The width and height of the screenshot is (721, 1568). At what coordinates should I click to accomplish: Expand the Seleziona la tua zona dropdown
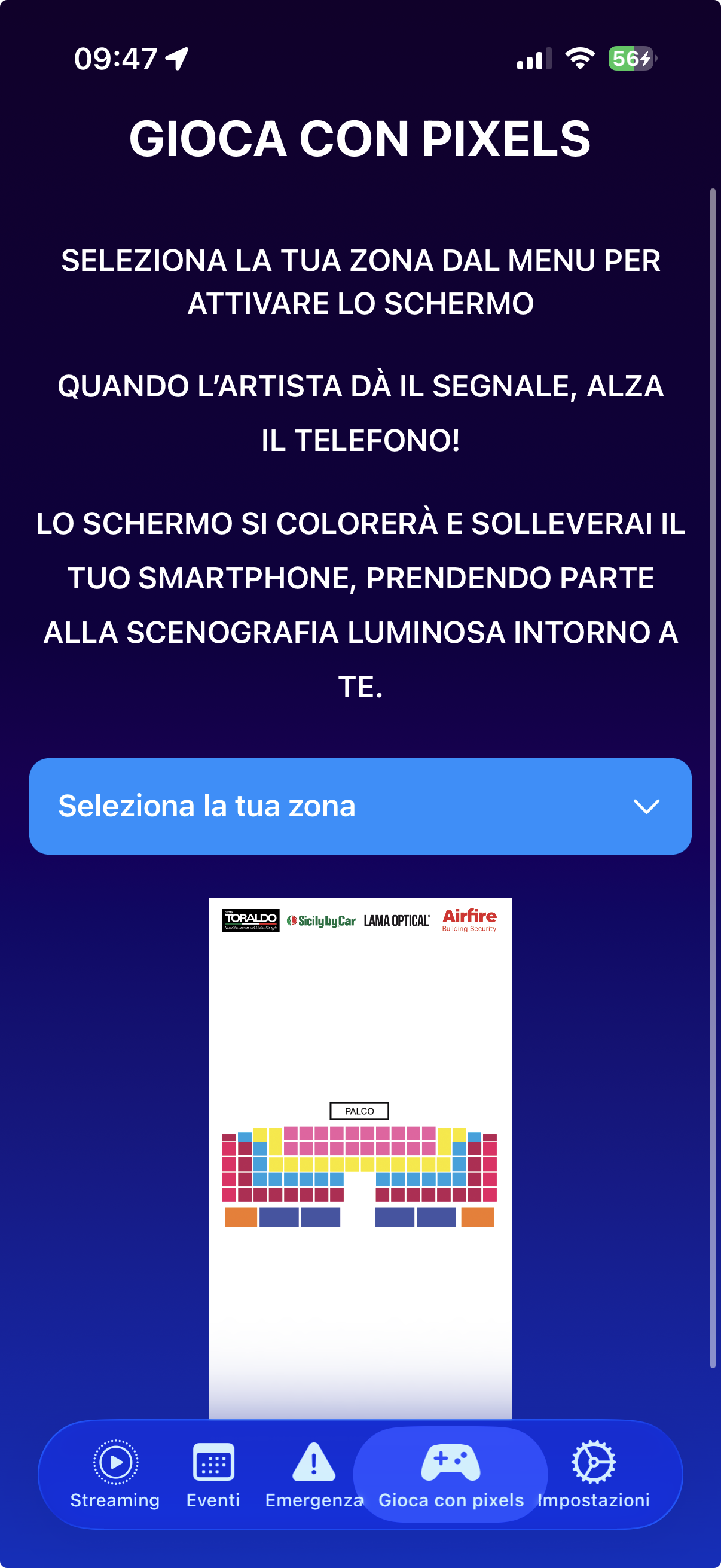pyautogui.click(x=360, y=806)
